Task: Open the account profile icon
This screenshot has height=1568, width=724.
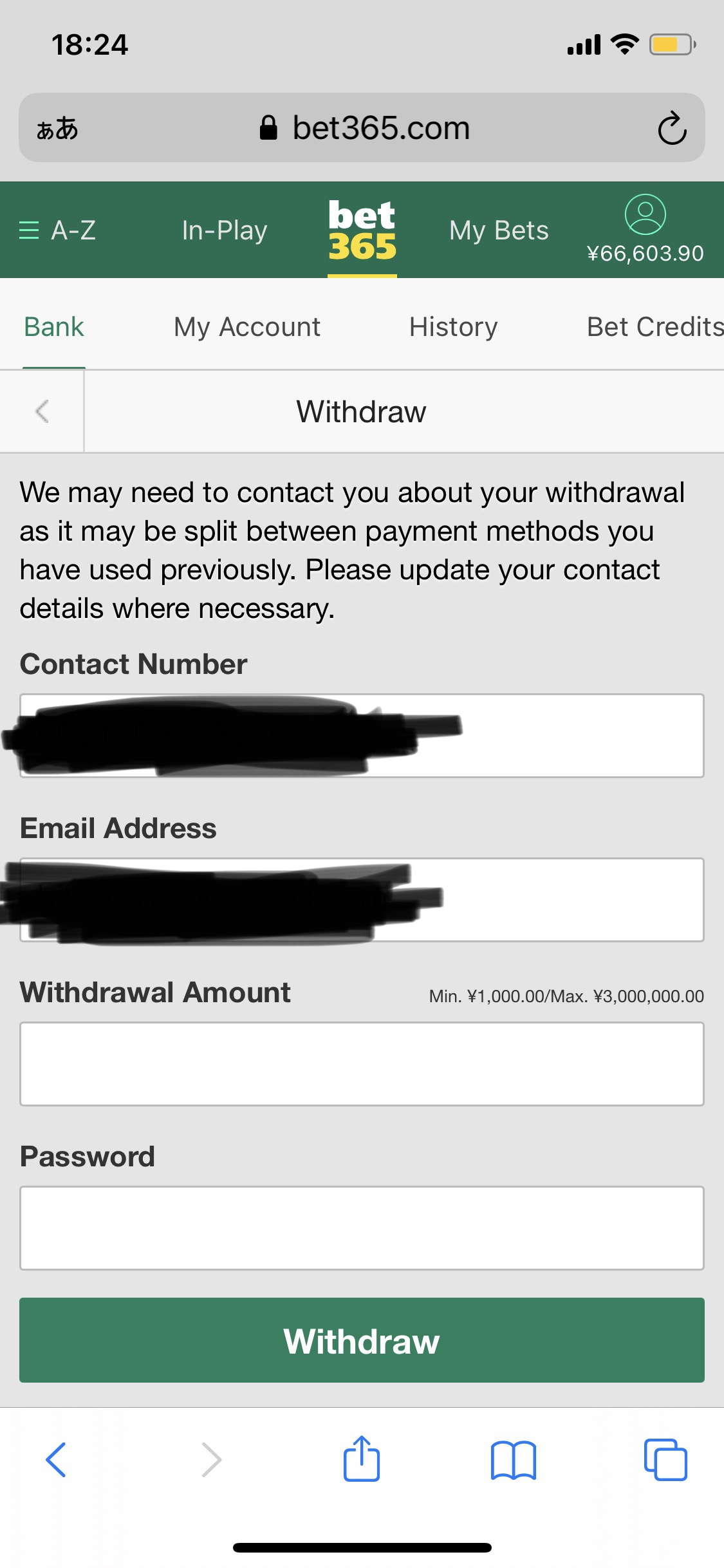Action: (645, 215)
